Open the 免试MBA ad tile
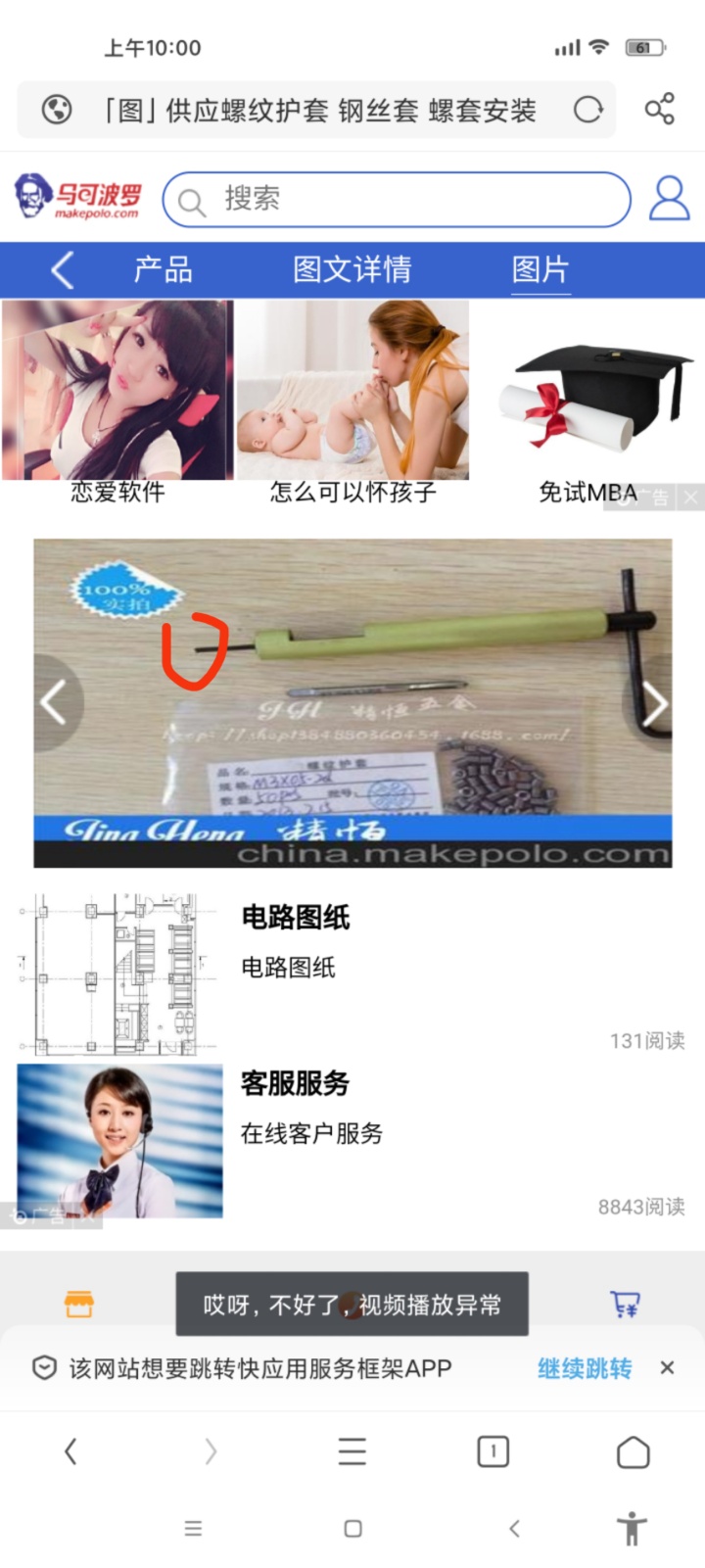This screenshot has height=1568, width=705. click(587, 402)
